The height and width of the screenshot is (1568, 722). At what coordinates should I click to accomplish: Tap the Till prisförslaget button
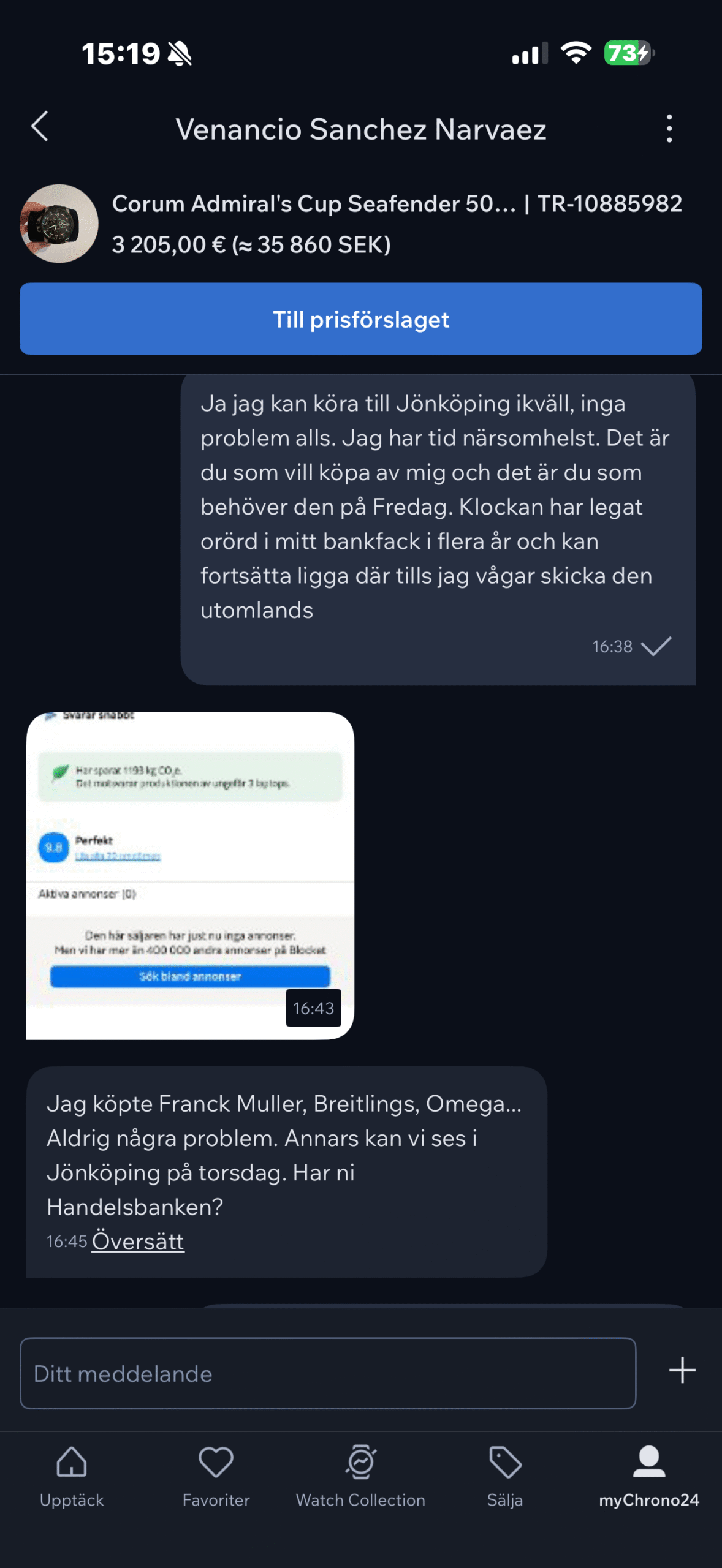tap(360, 318)
